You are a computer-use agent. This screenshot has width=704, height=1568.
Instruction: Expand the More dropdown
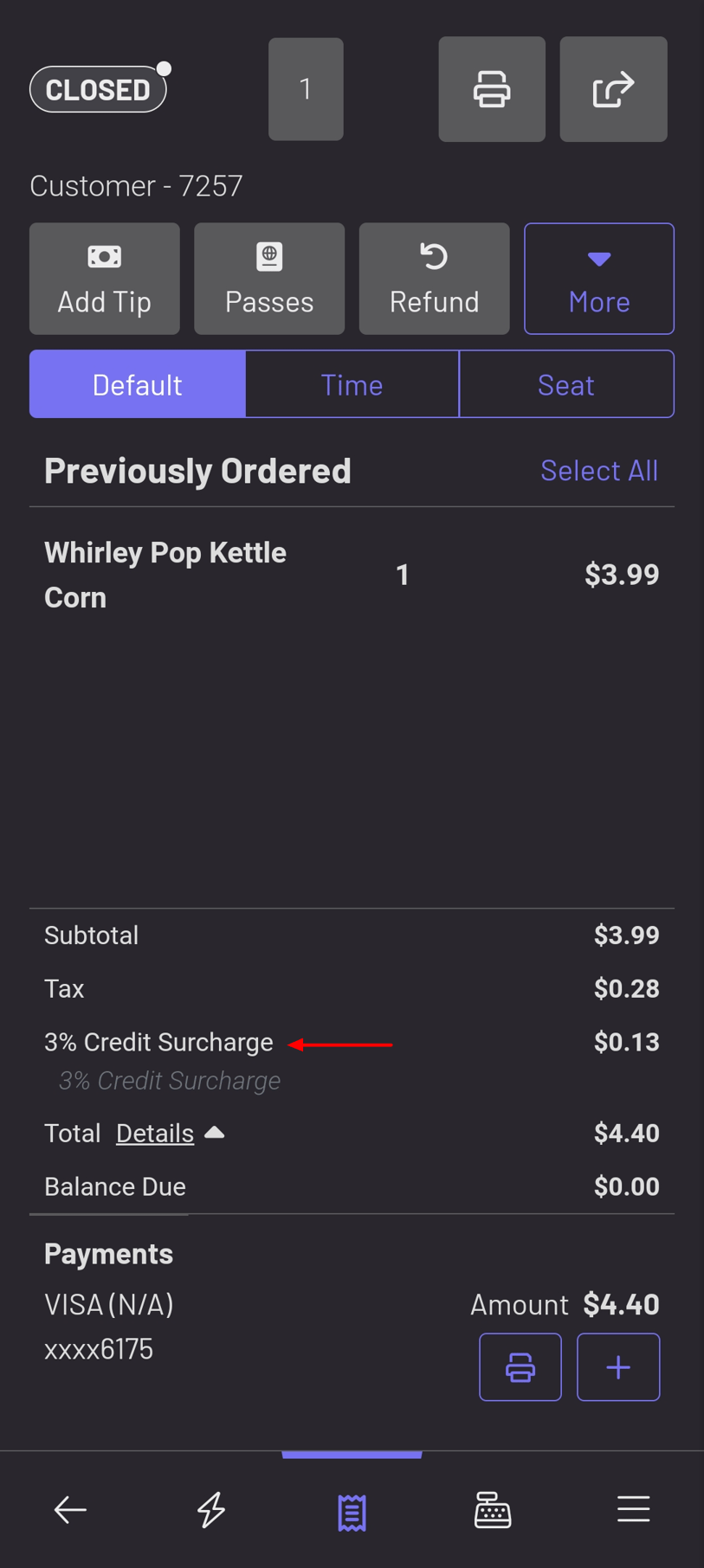coord(598,278)
